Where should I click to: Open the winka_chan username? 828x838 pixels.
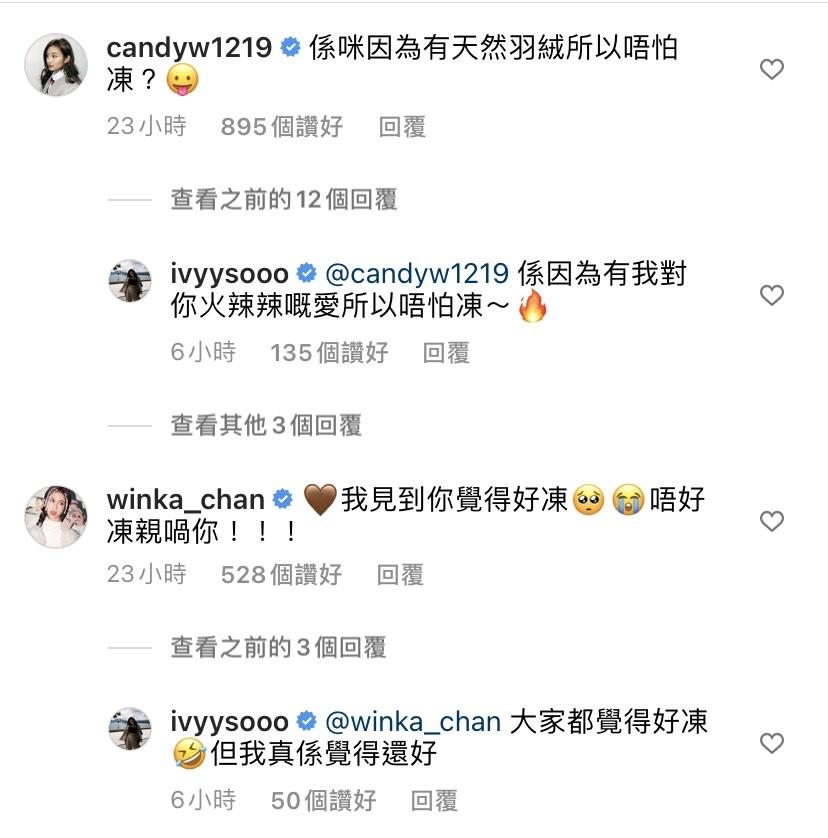click(185, 499)
